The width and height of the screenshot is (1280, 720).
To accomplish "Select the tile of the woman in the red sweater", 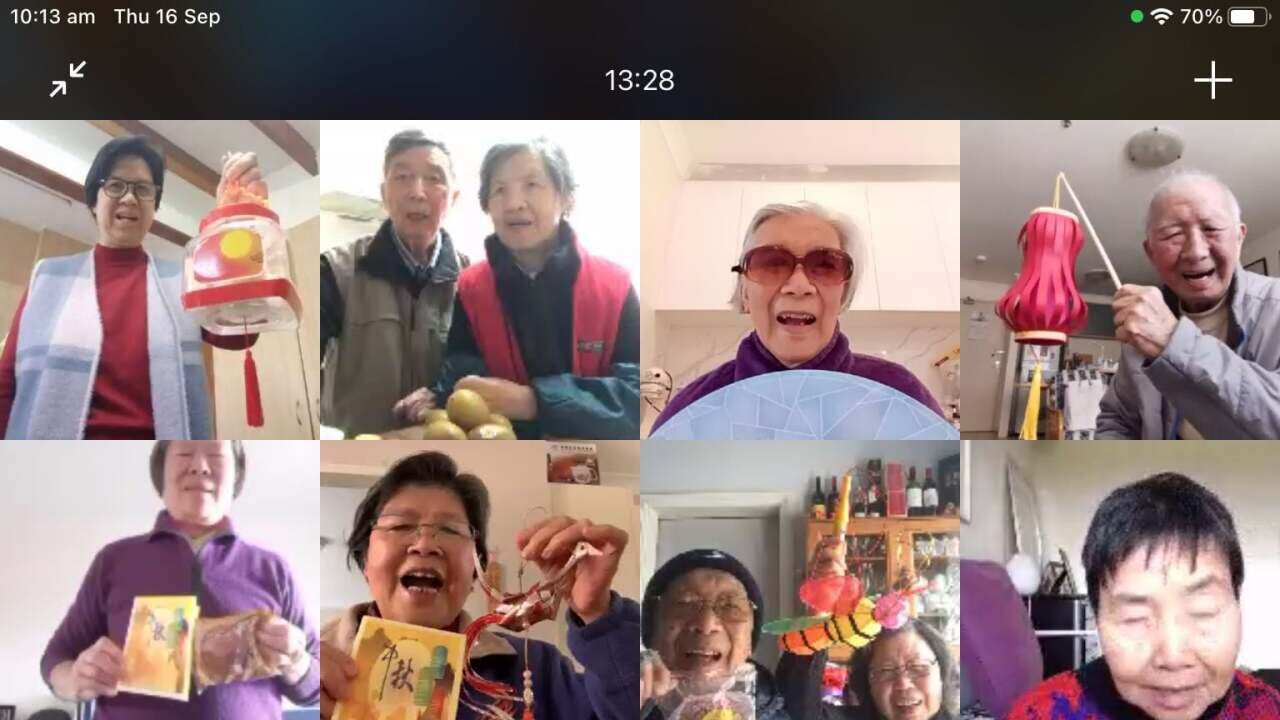I will click(1120, 580).
